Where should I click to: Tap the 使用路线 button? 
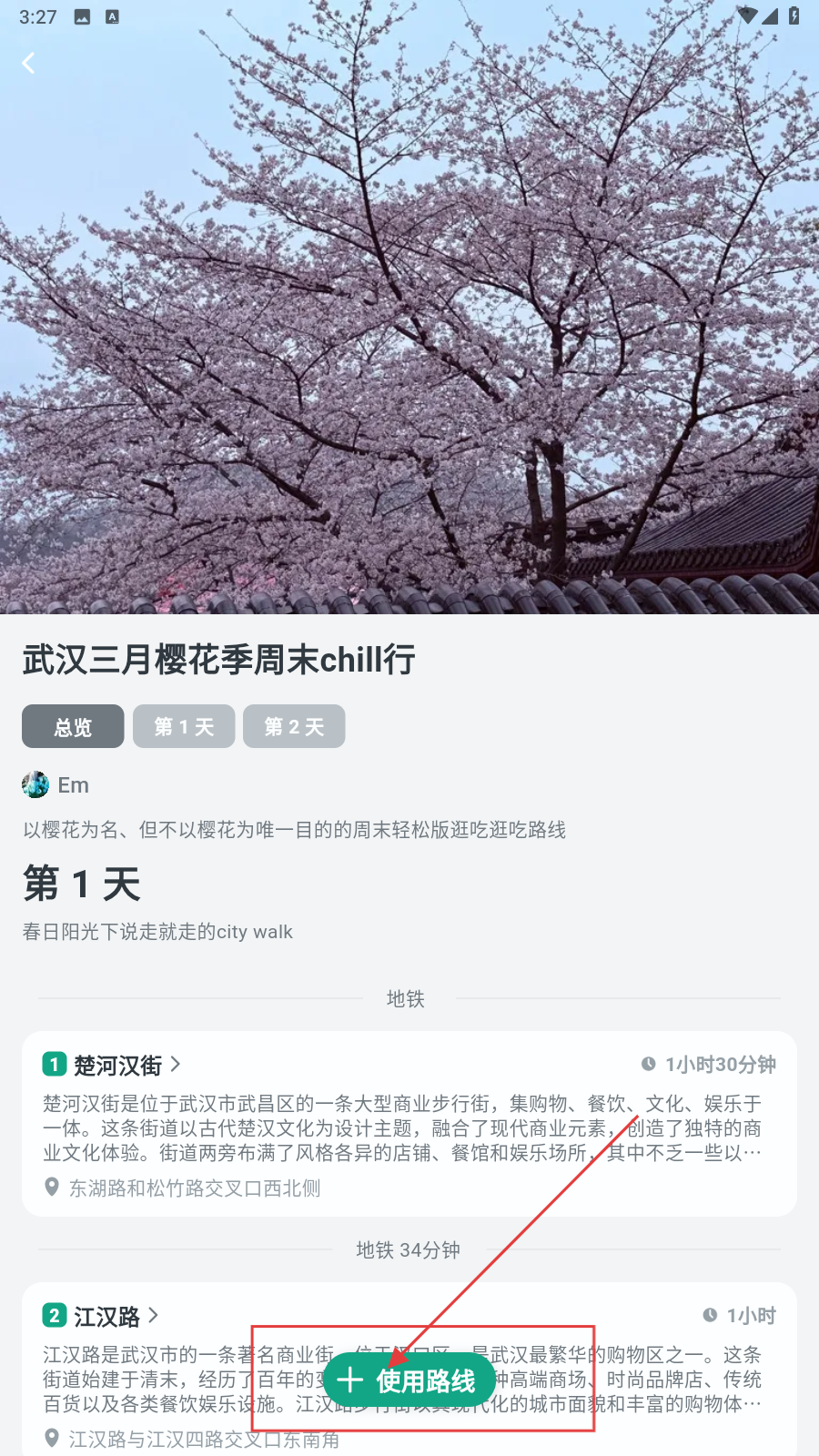[409, 1380]
